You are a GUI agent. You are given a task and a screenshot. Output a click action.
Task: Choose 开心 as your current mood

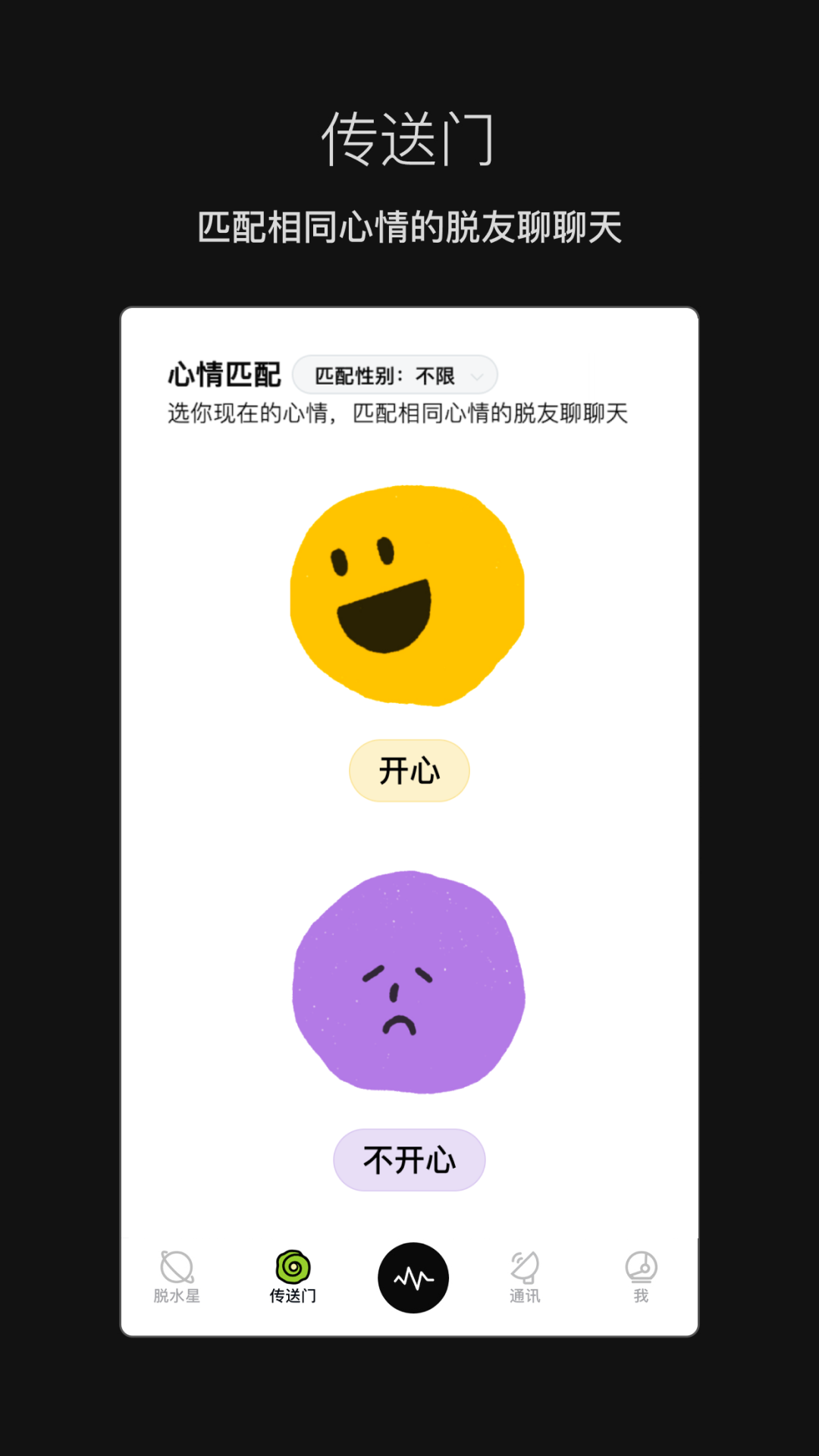point(409,770)
